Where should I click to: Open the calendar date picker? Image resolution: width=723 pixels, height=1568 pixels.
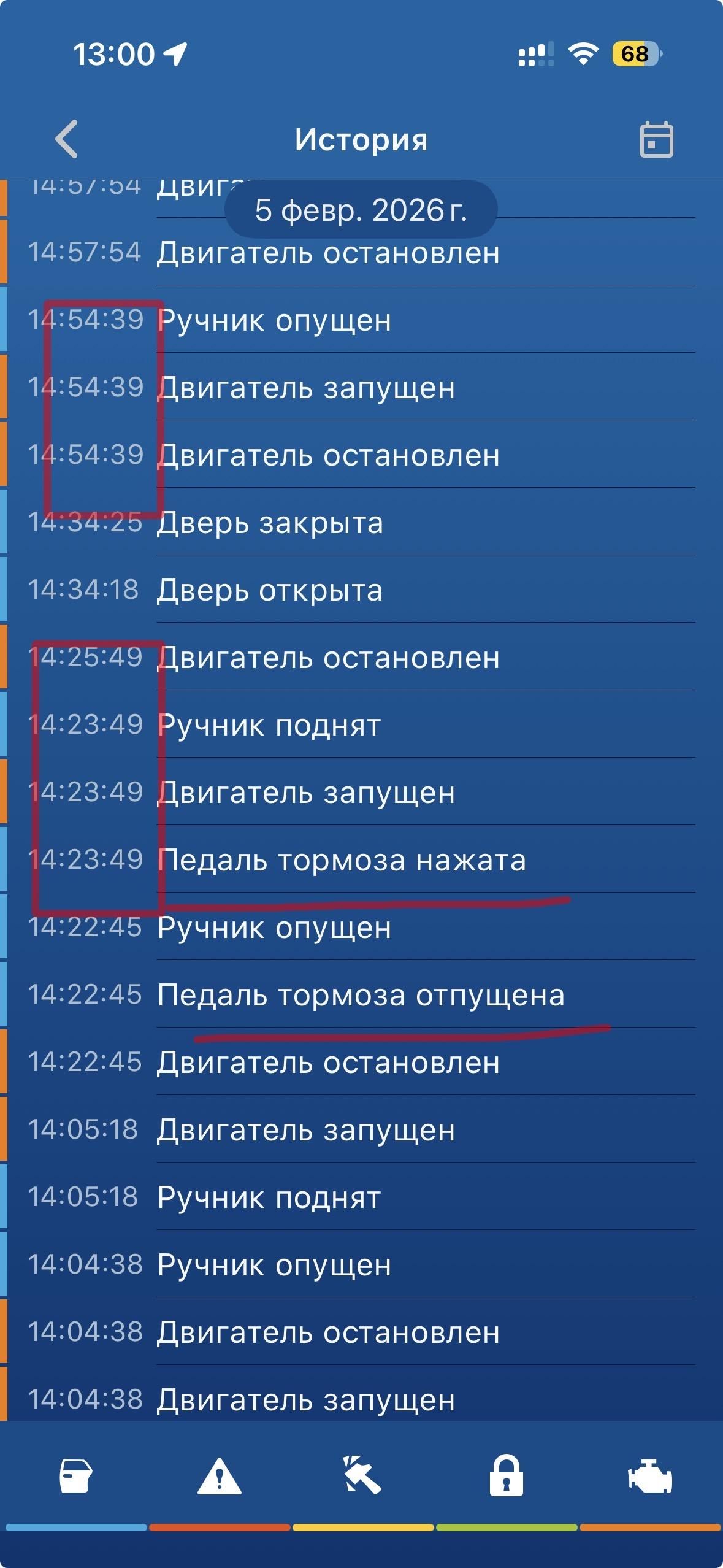(656, 140)
